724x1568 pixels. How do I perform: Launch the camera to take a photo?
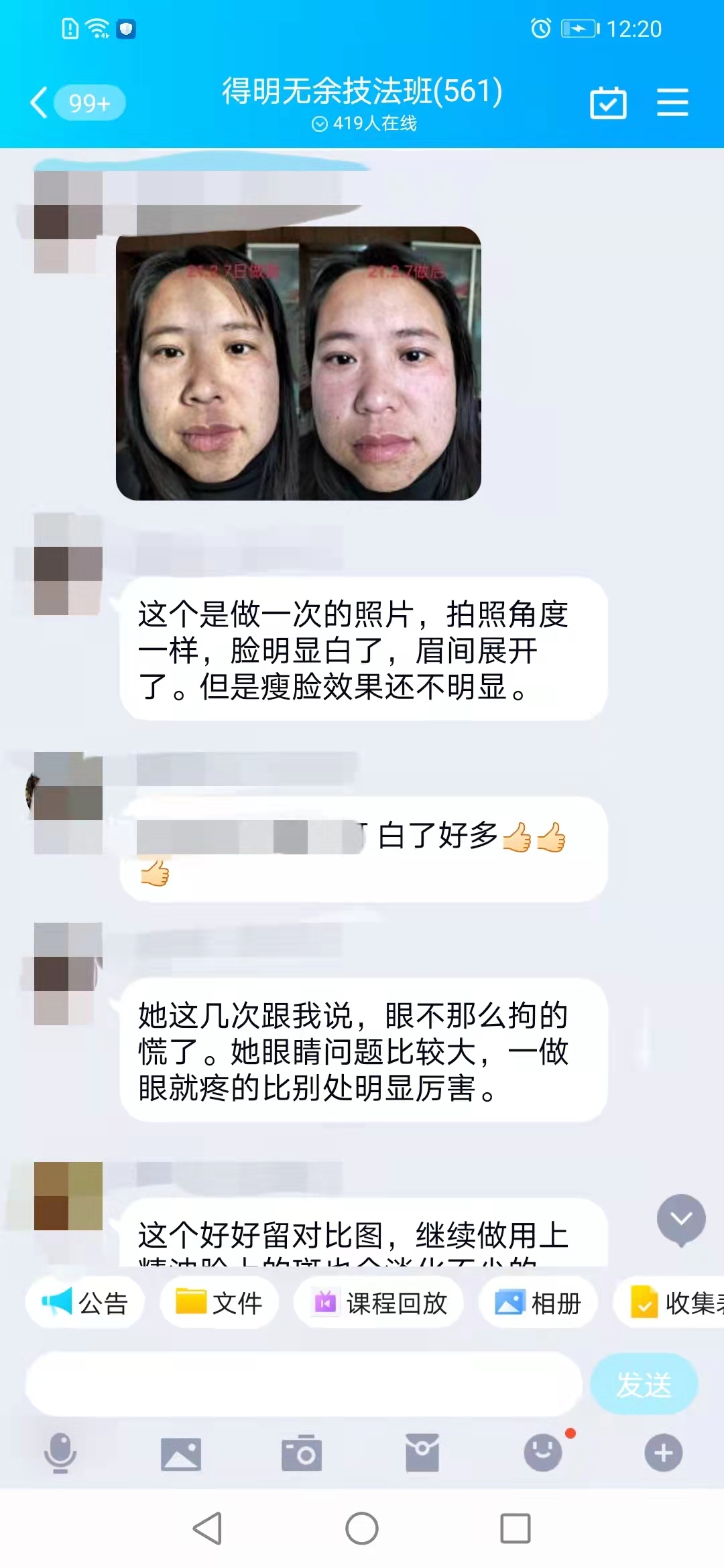click(x=302, y=1453)
